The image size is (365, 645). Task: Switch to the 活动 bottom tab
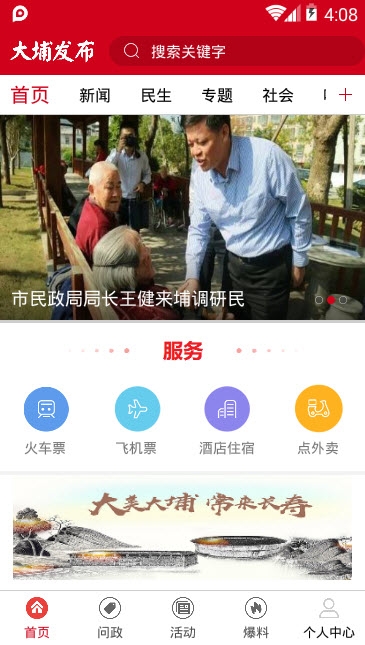pyautogui.click(x=183, y=618)
